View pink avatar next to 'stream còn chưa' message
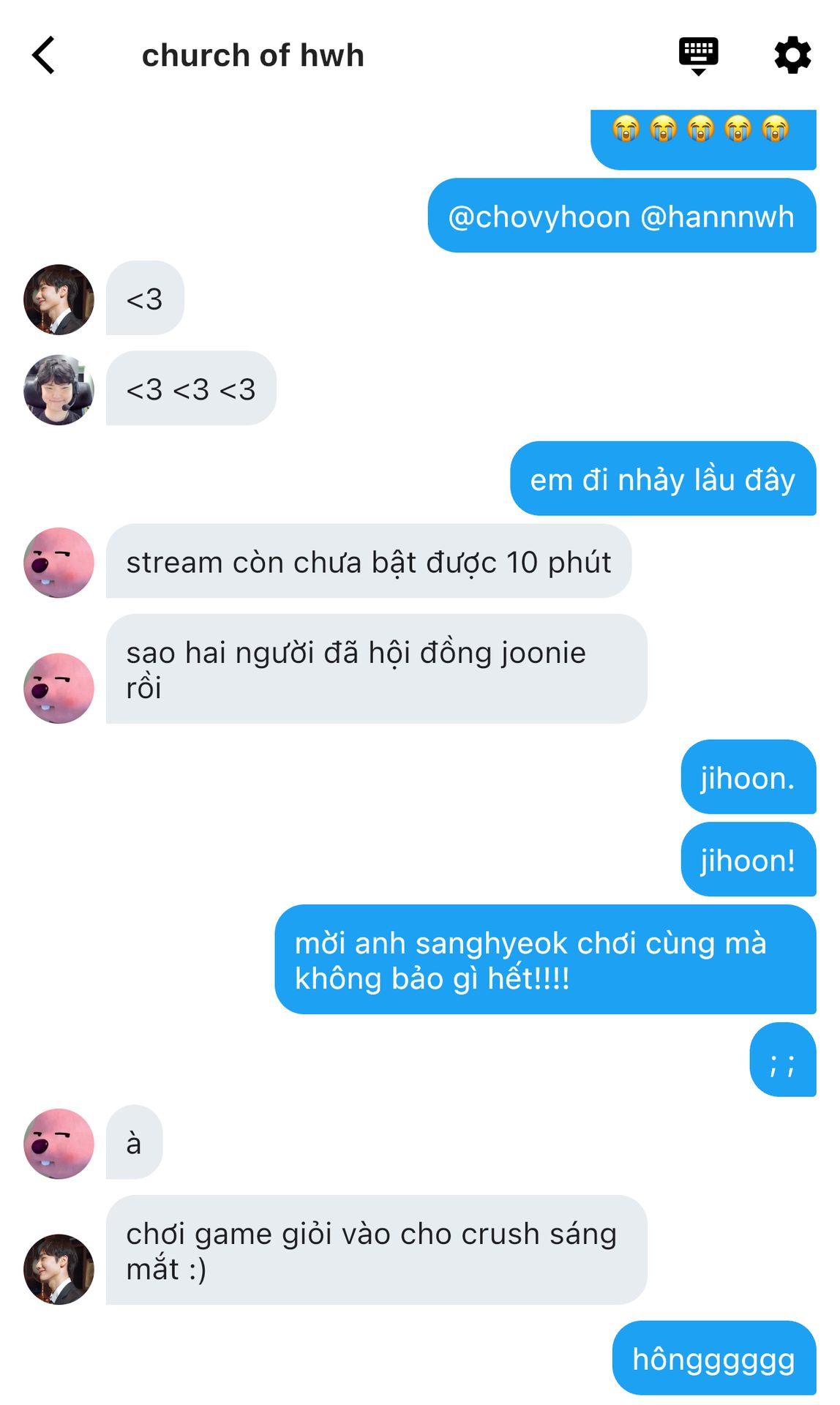This screenshot has height=1405, width=840. pyautogui.click(x=59, y=563)
